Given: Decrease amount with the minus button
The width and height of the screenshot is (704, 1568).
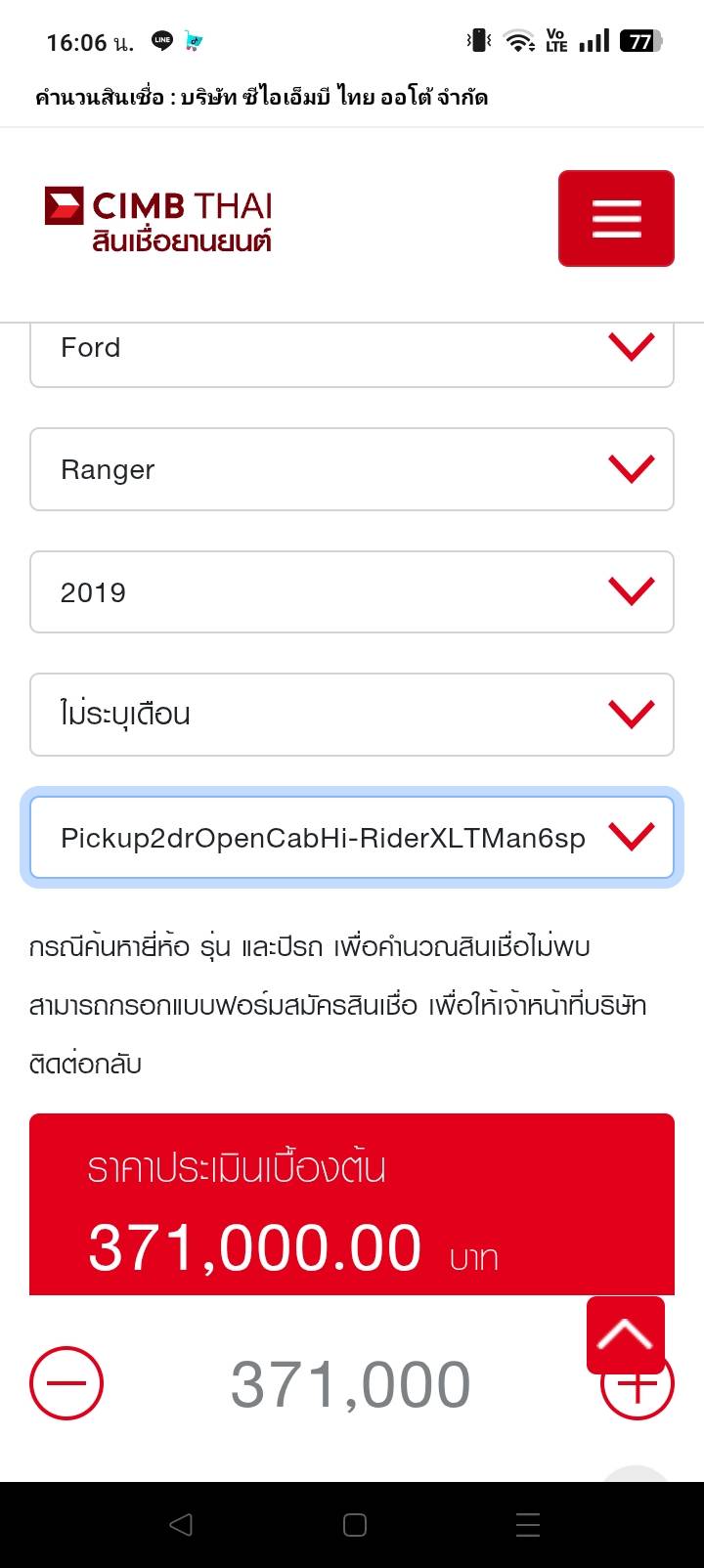Looking at the screenshot, I should pos(66,1383).
